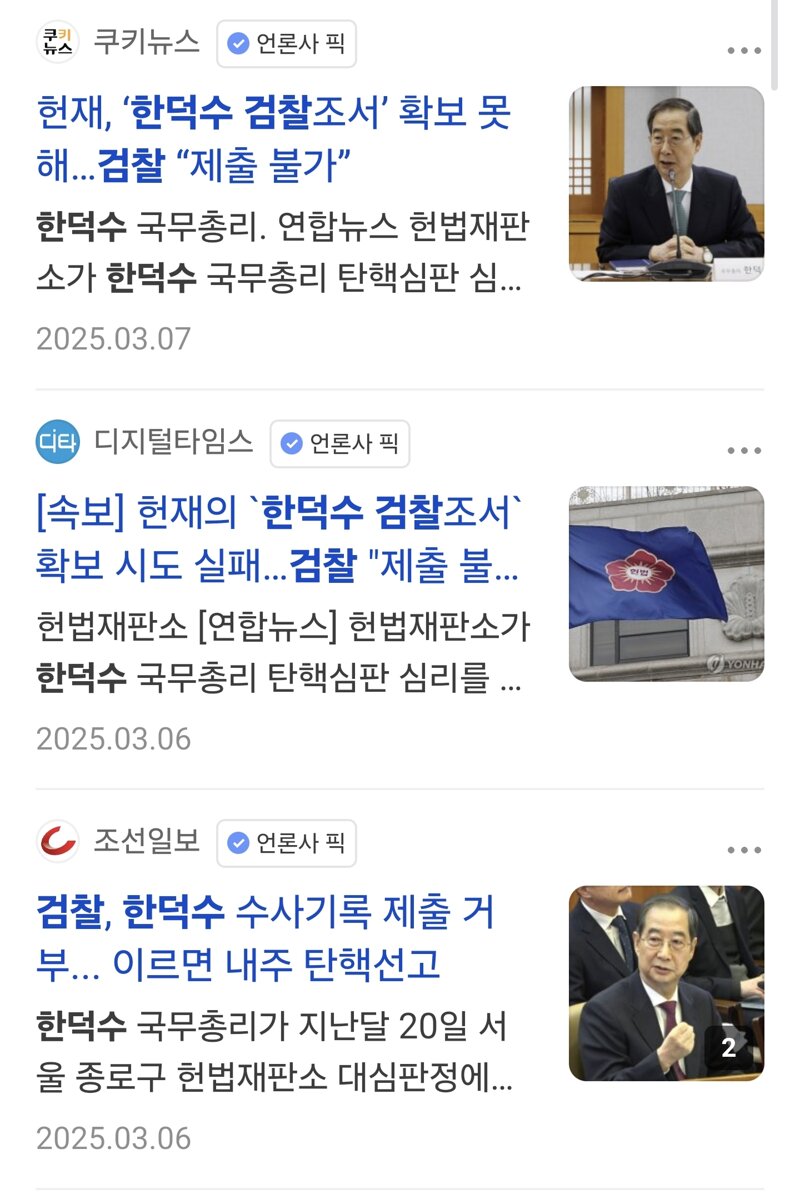800x1199 pixels.
Task: Tap 언론사 픽 badge next to 쿠키뉴스
Action: 286,44
